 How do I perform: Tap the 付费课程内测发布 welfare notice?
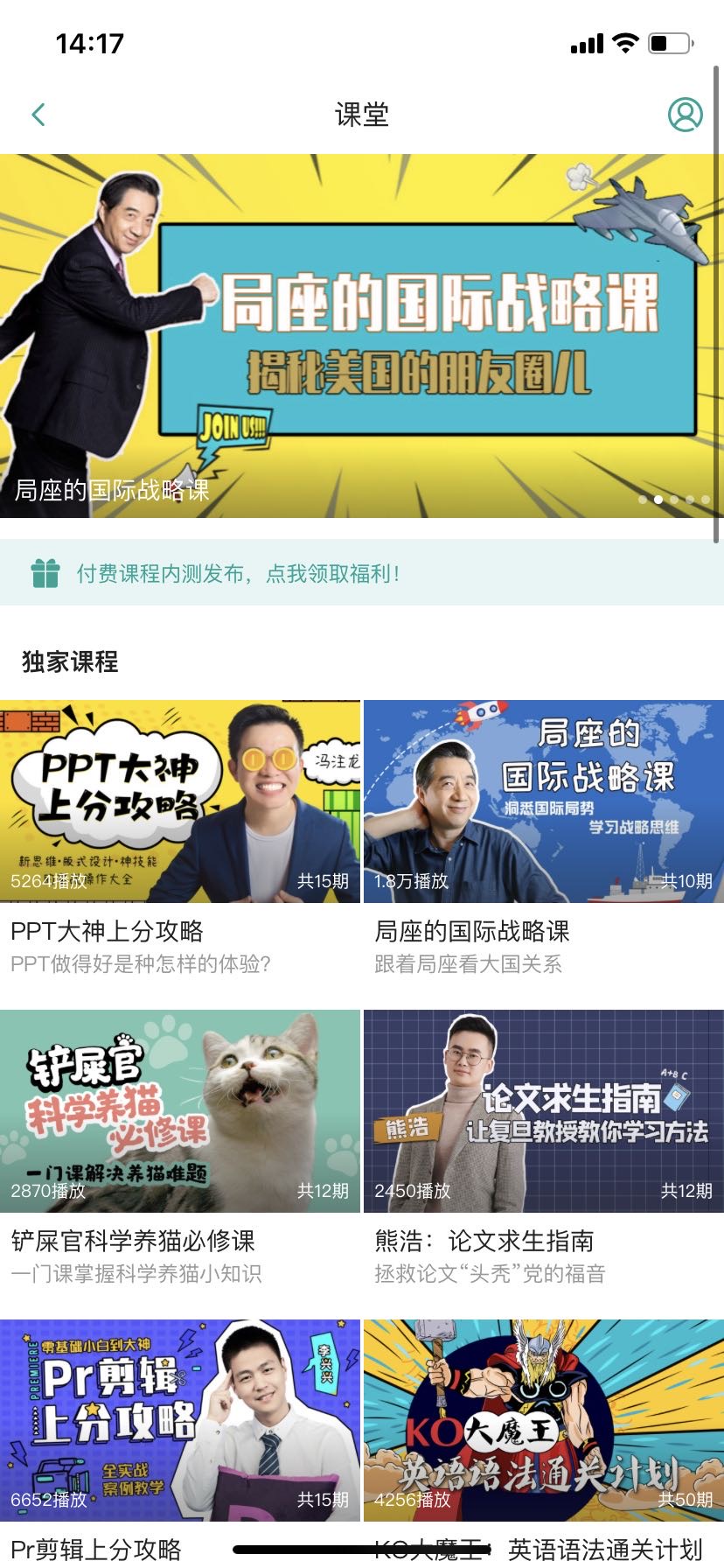[238, 574]
